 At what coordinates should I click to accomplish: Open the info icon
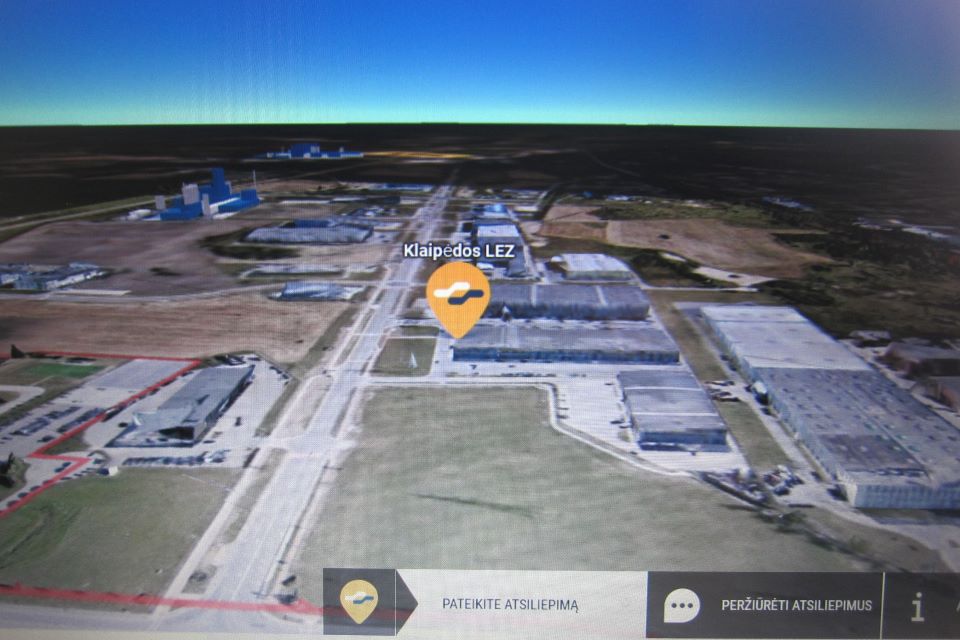point(918,606)
